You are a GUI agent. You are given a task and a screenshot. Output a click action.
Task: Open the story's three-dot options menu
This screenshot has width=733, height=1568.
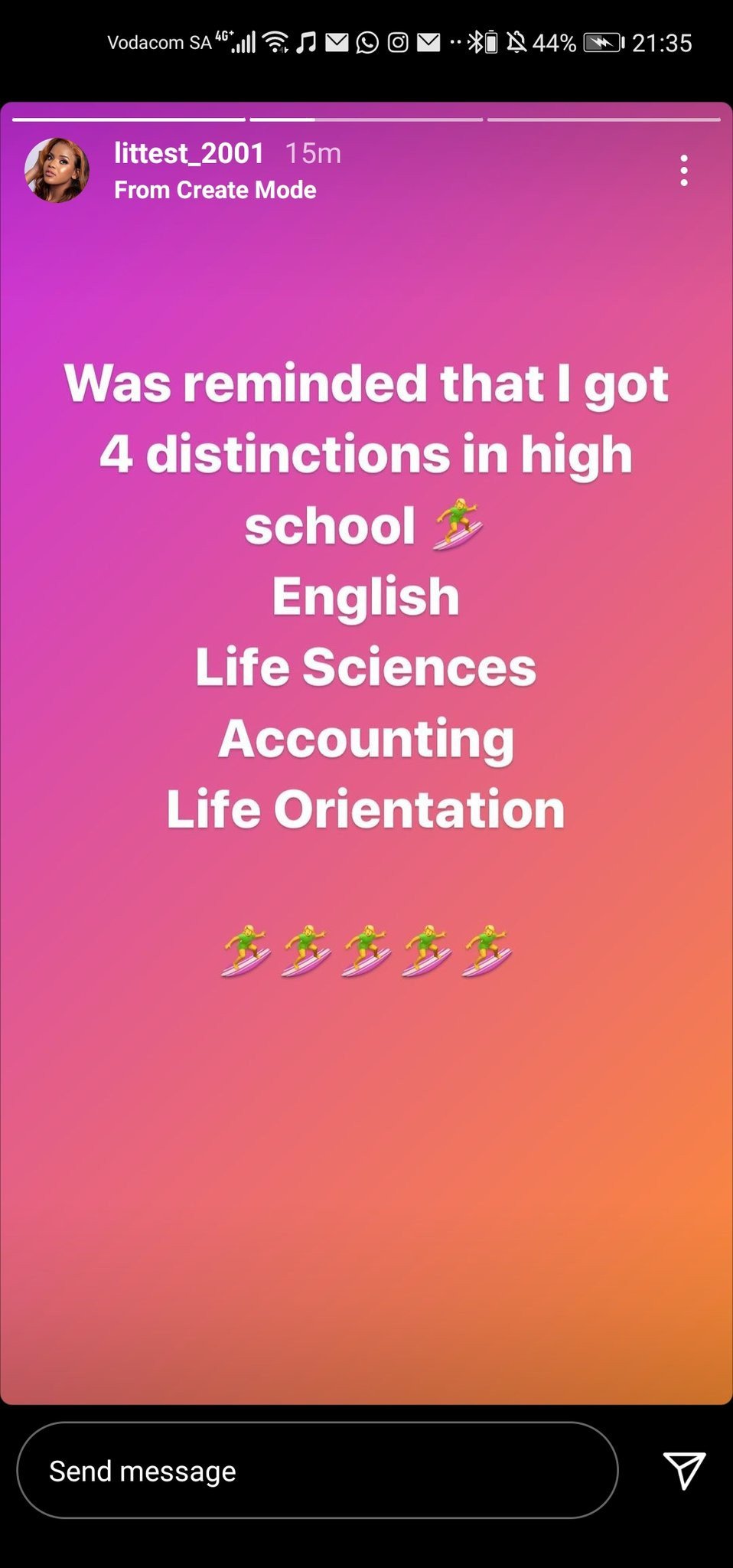pyautogui.click(x=684, y=171)
